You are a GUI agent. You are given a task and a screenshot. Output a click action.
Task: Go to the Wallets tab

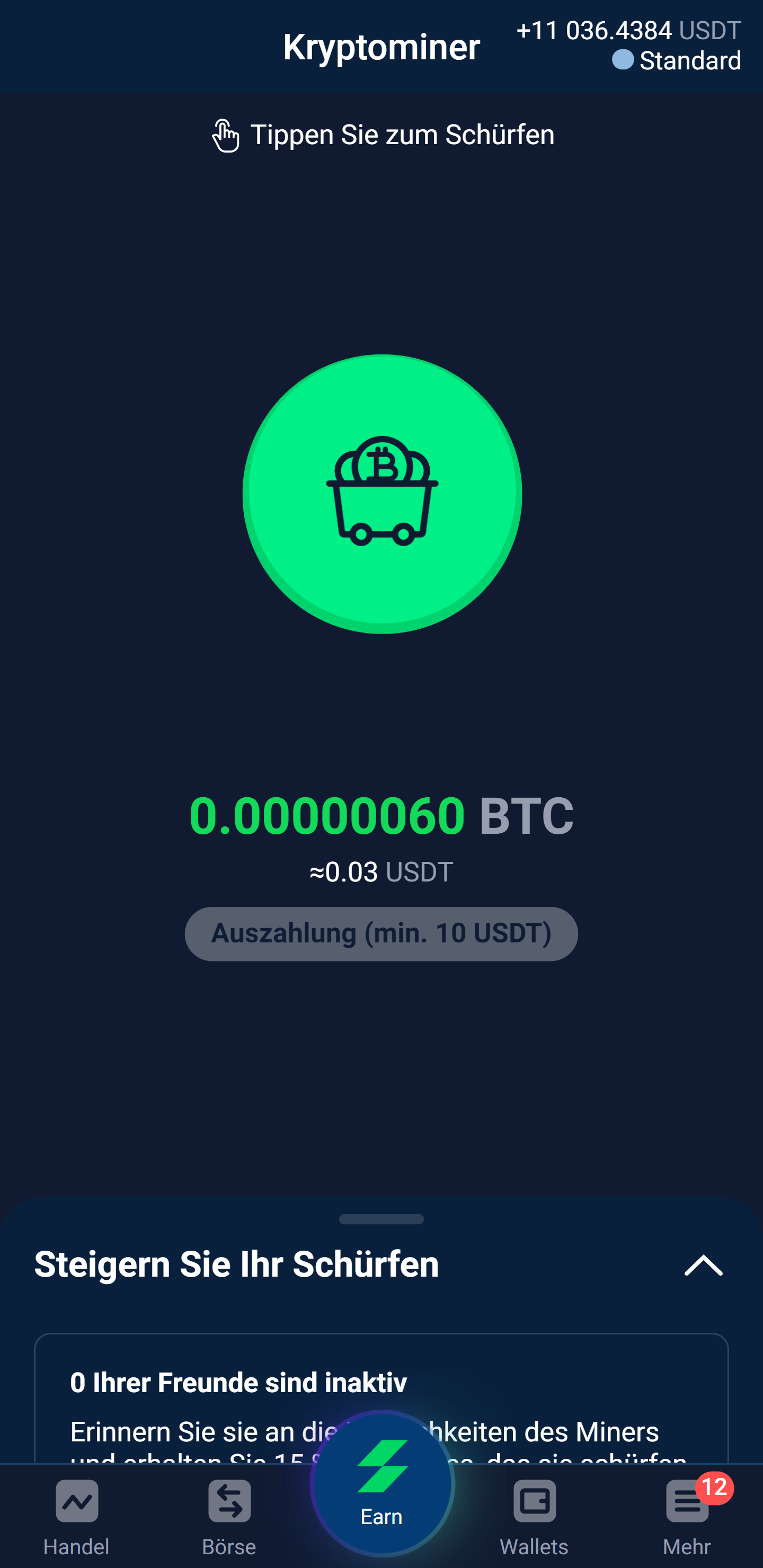[x=534, y=1517]
